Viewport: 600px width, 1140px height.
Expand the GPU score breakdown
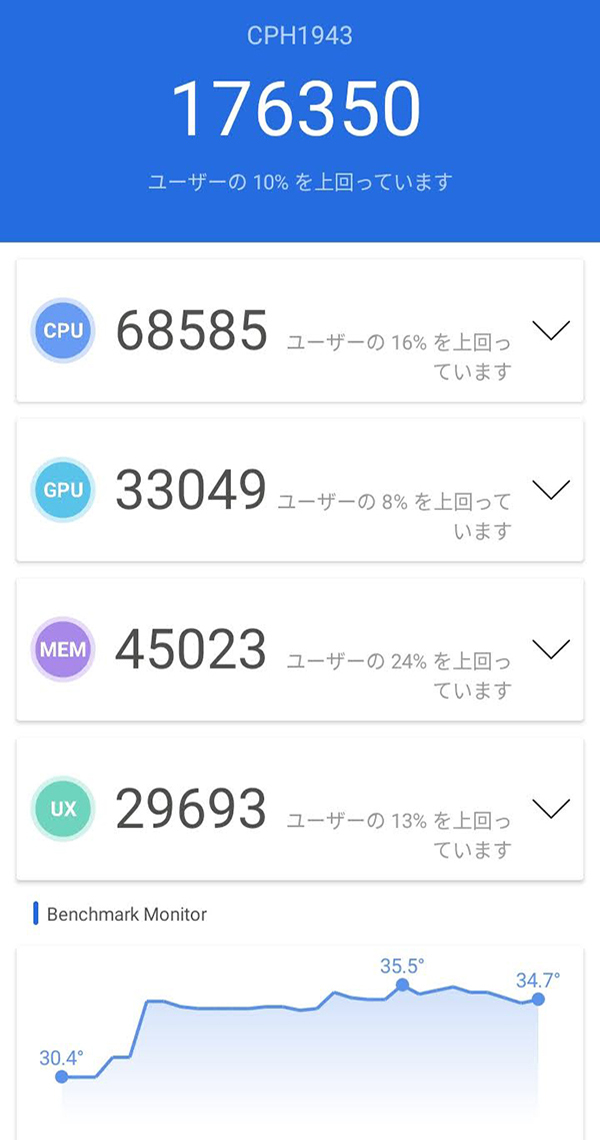(x=551, y=490)
